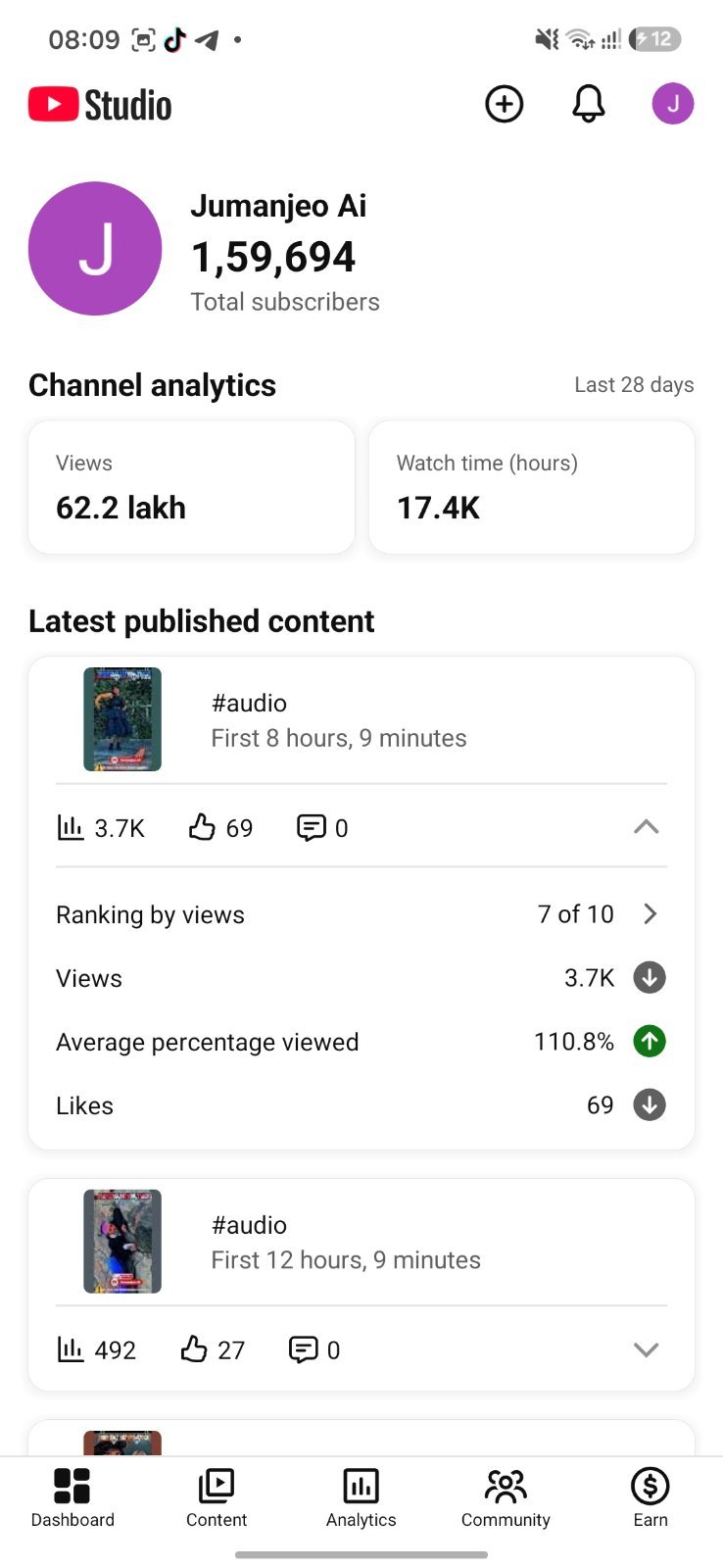Switch to the Content tab

(217, 1498)
